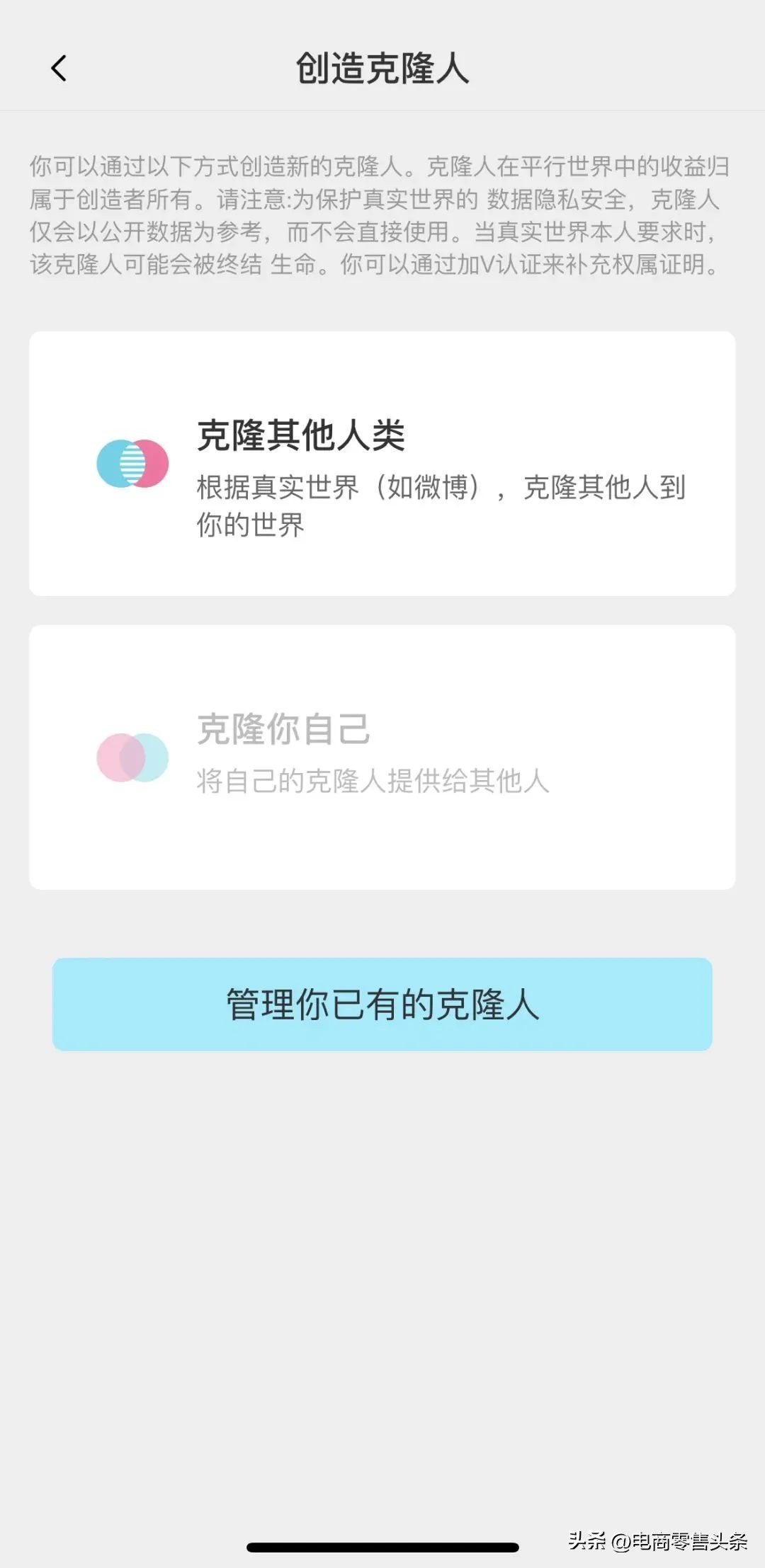Click the 创造克隆人 title
Image resolution: width=765 pixels, height=1568 pixels.
pyautogui.click(x=382, y=69)
